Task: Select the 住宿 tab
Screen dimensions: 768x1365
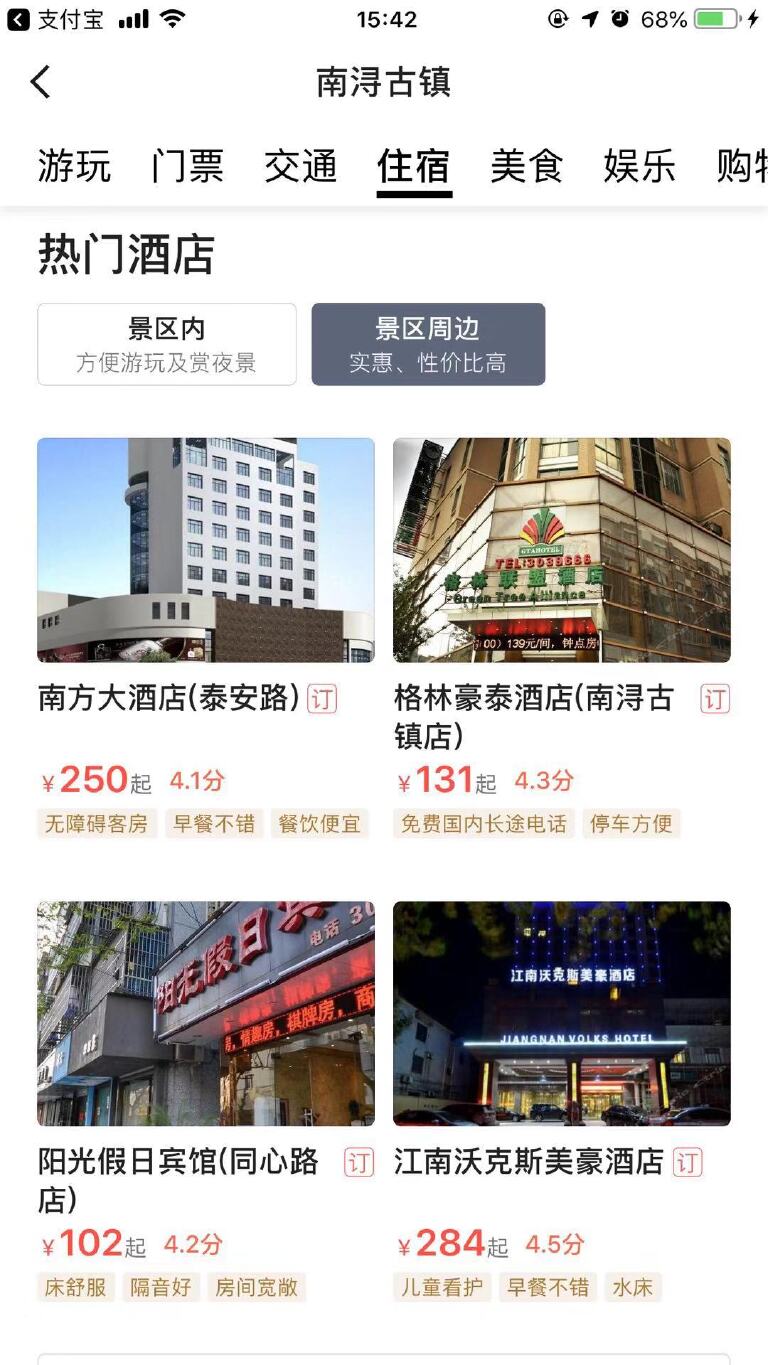Action: [x=414, y=166]
